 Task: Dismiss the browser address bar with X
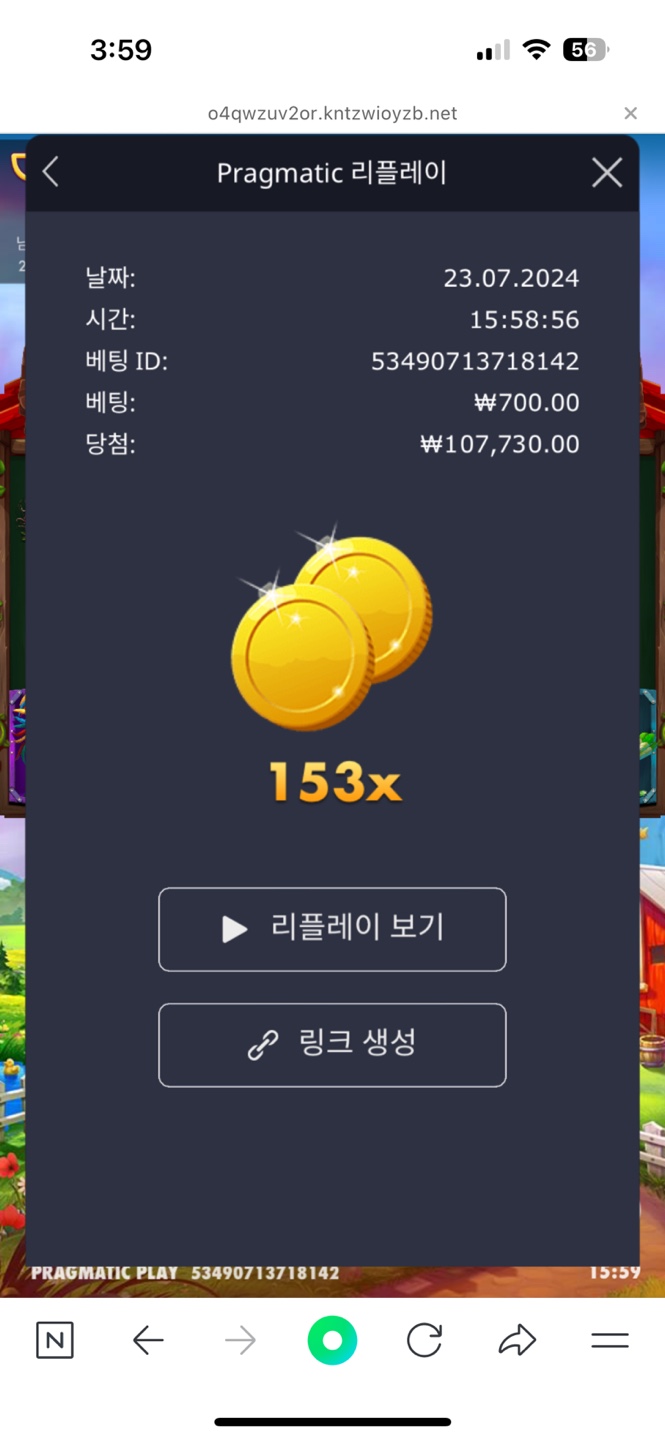click(630, 113)
